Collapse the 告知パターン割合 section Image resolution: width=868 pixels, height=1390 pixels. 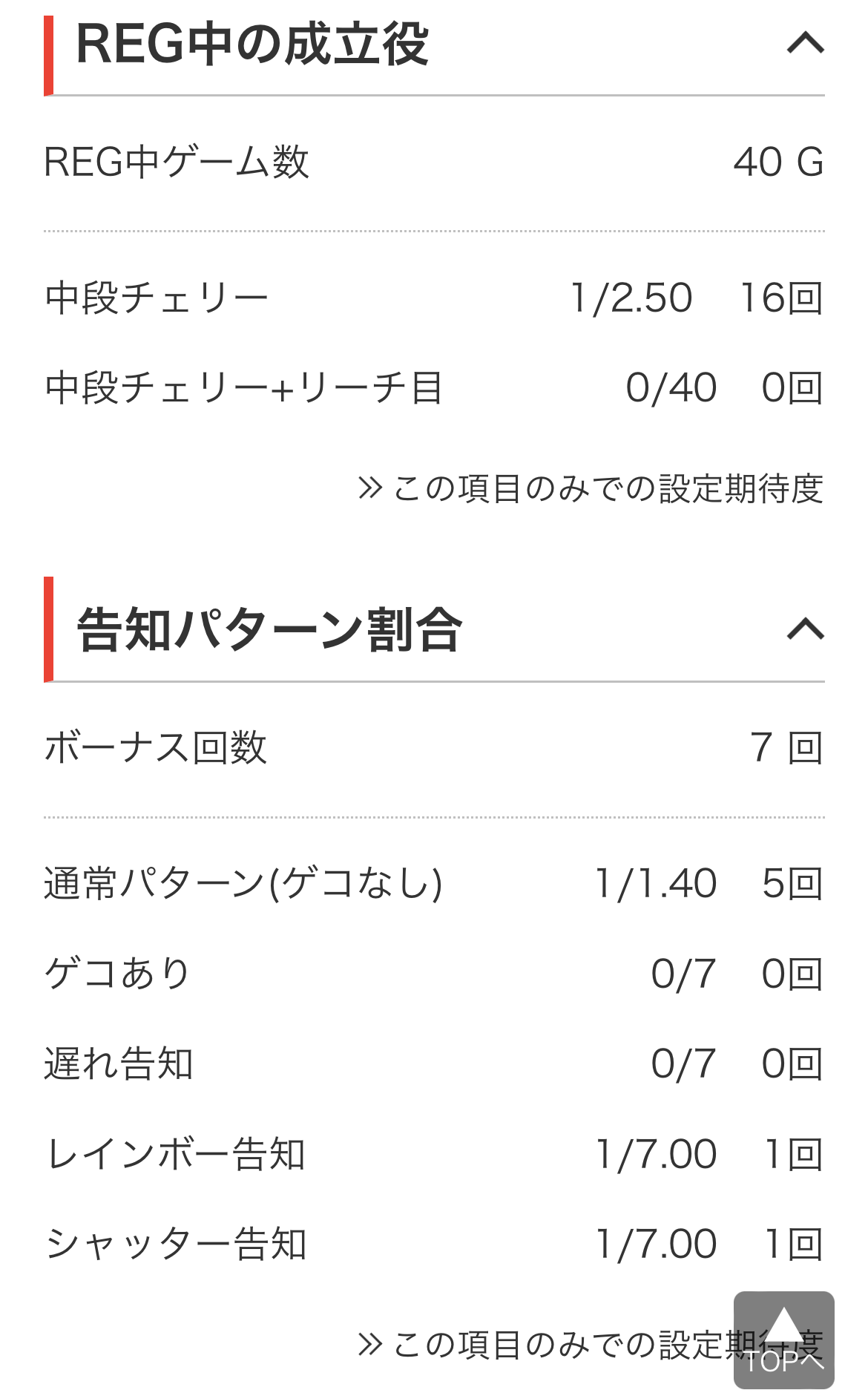coord(805,629)
